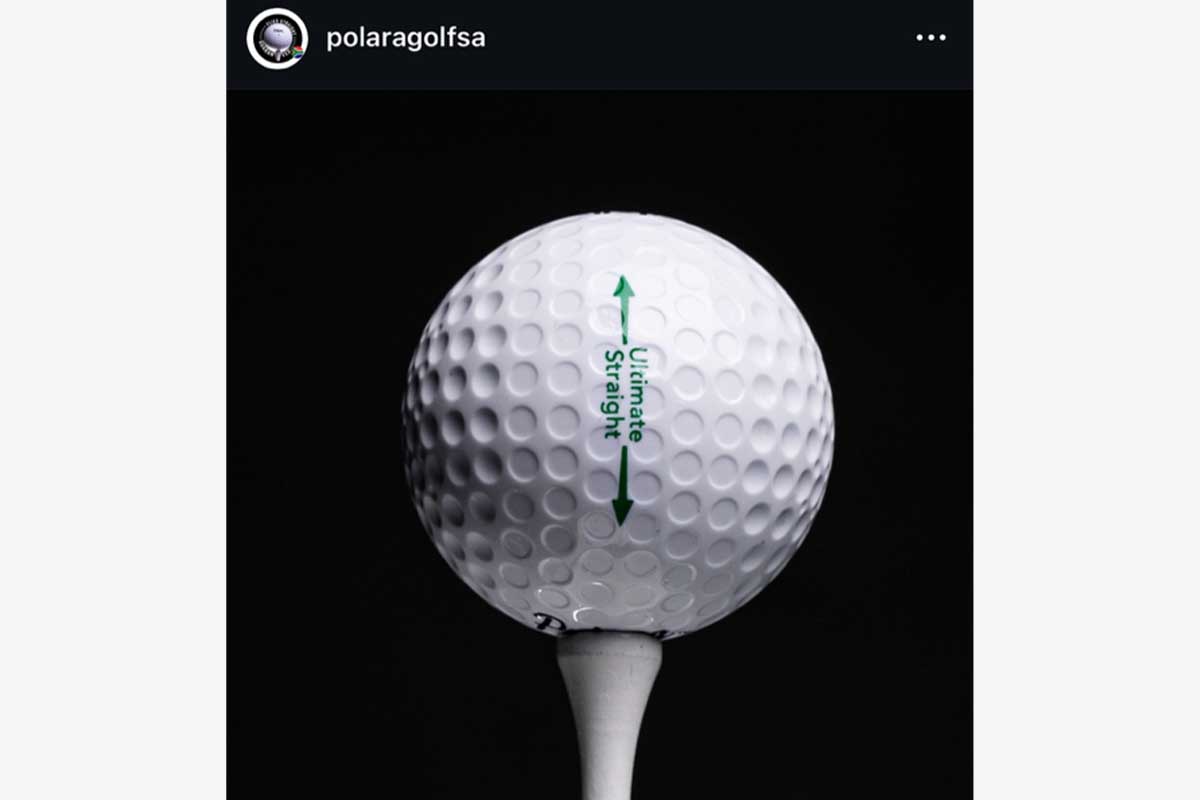Open the polaragolfsa username link
Image resolution: width=1200 pixels, height=800 pixels.
pyautogui.click(x=405, y=39)
